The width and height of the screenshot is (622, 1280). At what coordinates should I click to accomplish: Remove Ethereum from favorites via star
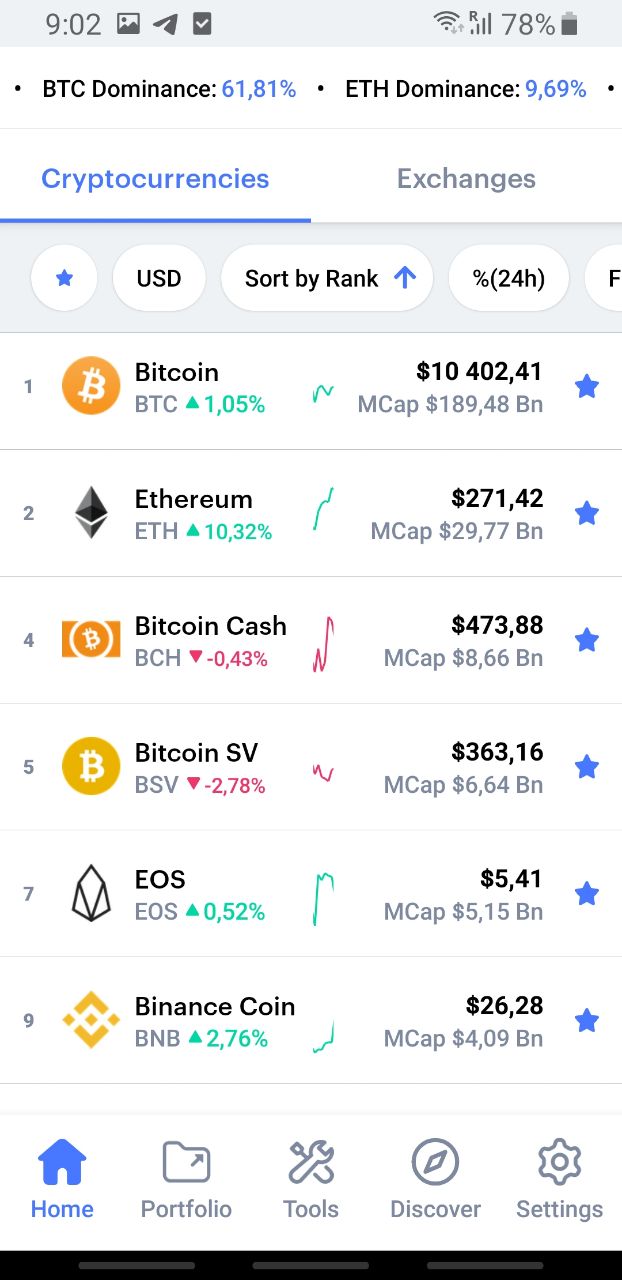(x=587, y=513)
